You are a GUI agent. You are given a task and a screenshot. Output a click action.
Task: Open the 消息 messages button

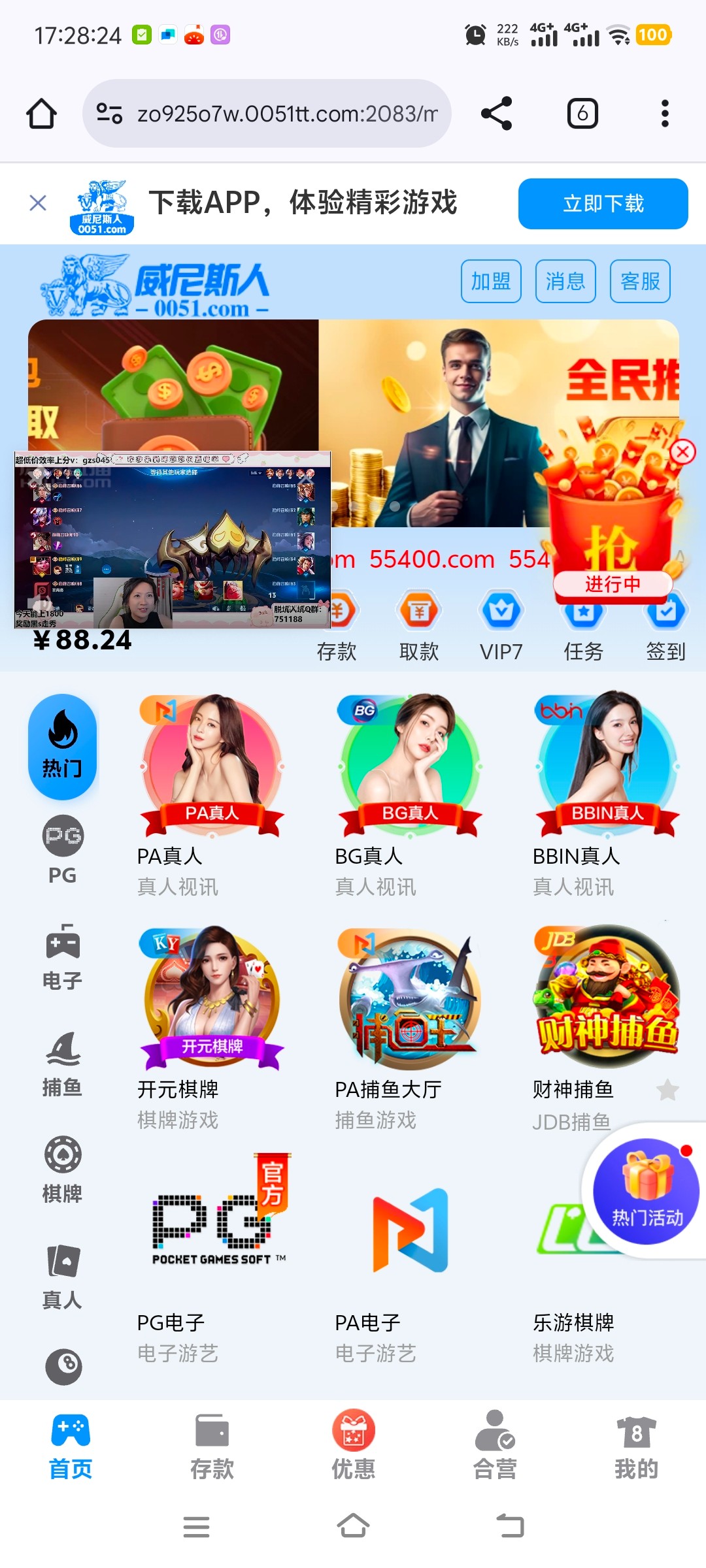coord(565,282)
